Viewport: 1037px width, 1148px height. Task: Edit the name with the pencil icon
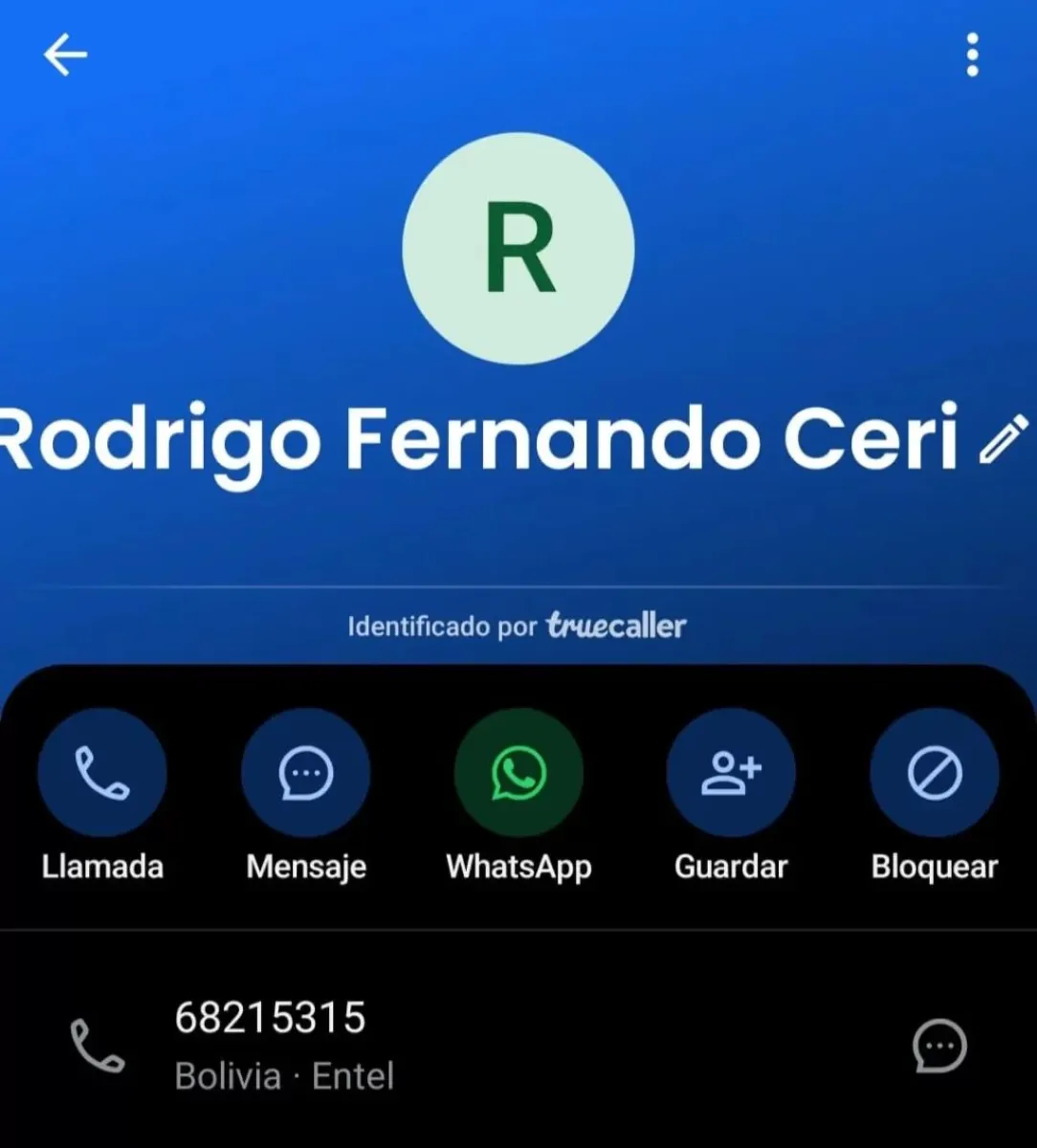1004,439
